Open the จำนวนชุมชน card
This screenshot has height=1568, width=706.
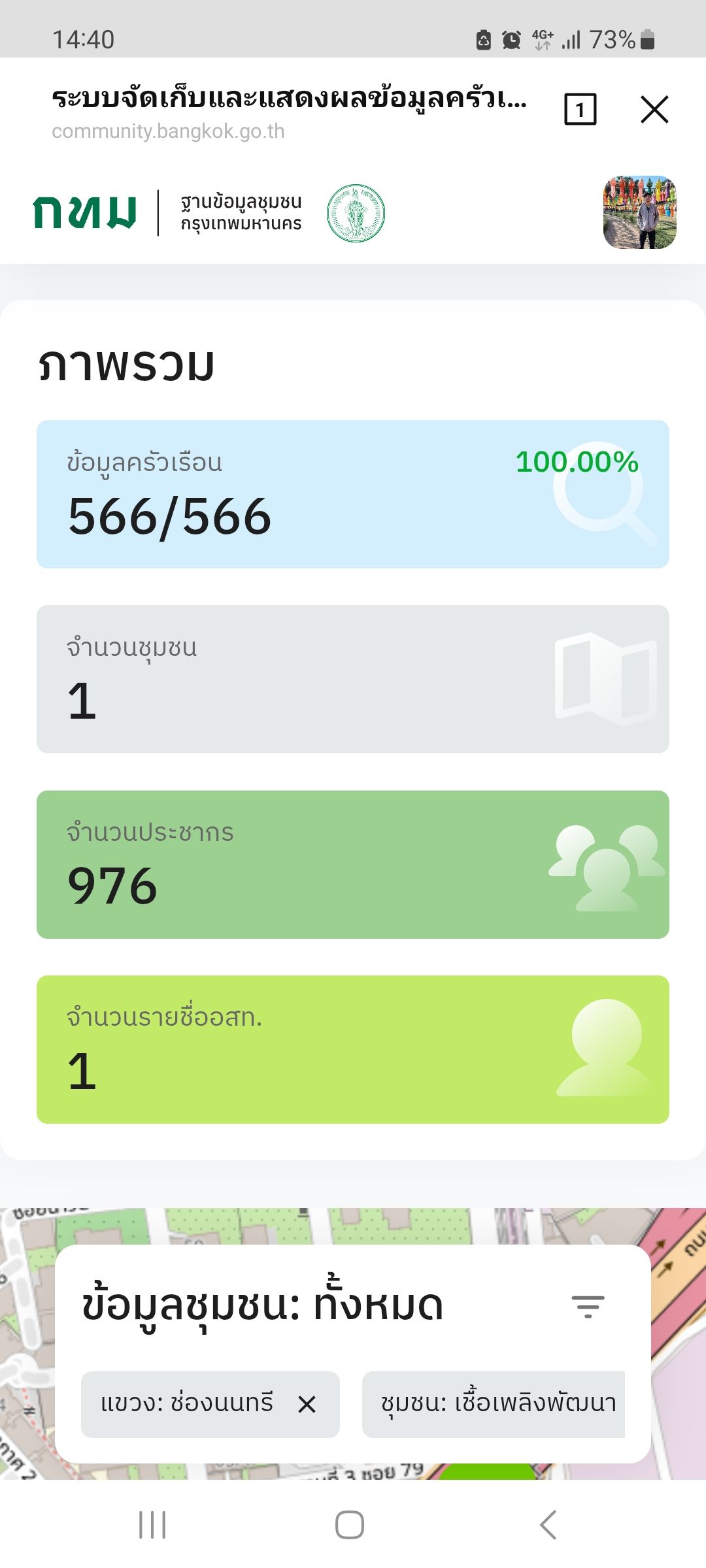point(353,679)
